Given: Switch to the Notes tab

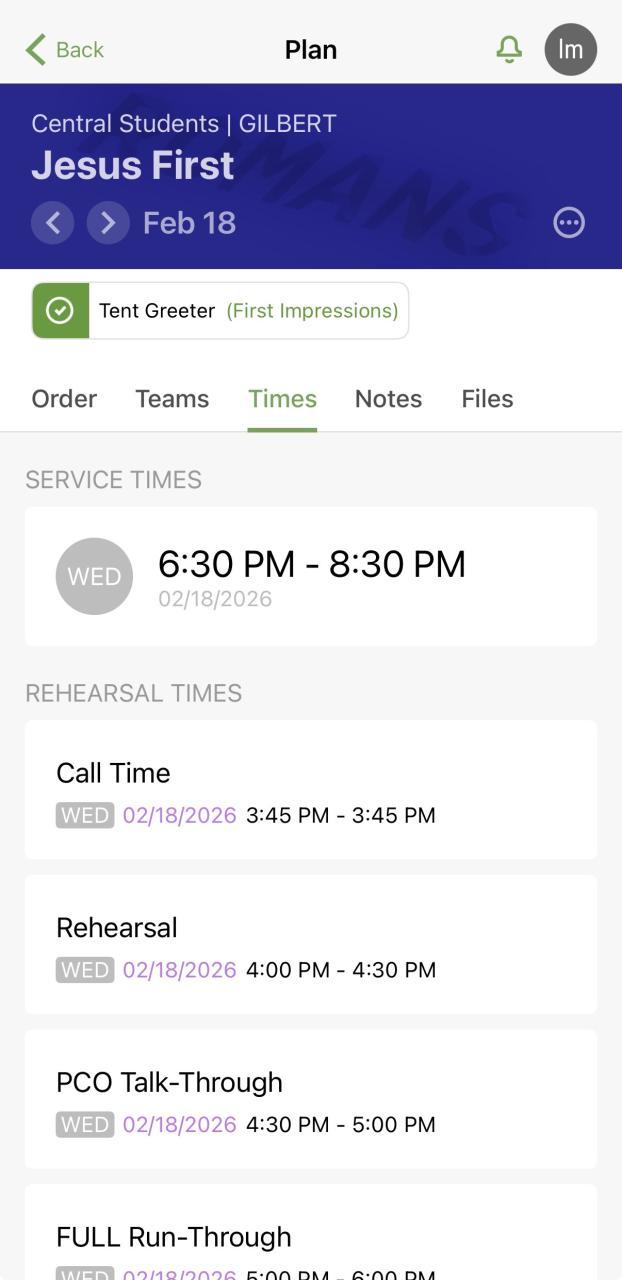Looking at the screenshot, I should pos(388,399).
